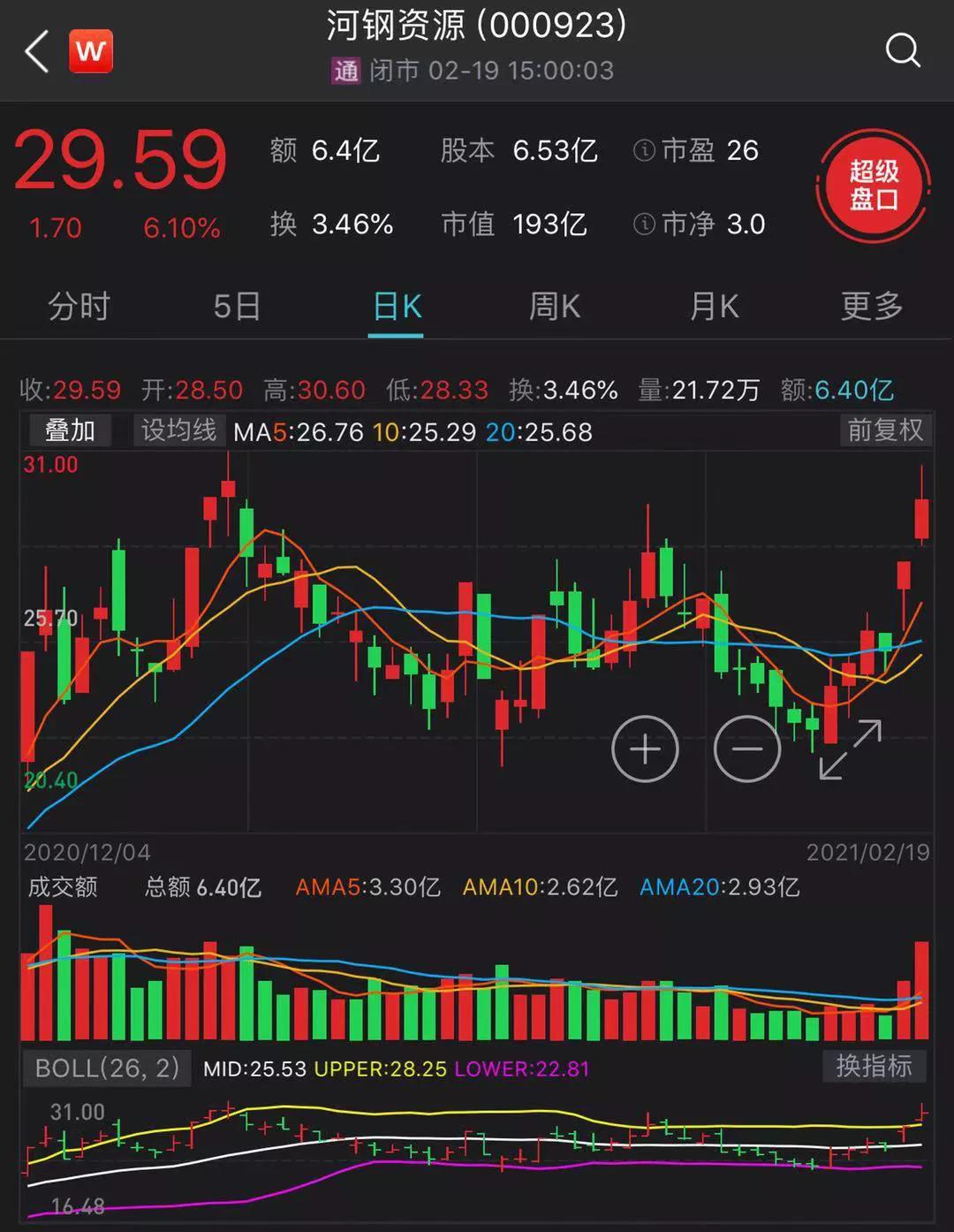Switch to the 分时 chart tab
954x1232 pixels.
click(x=79, y=307)
